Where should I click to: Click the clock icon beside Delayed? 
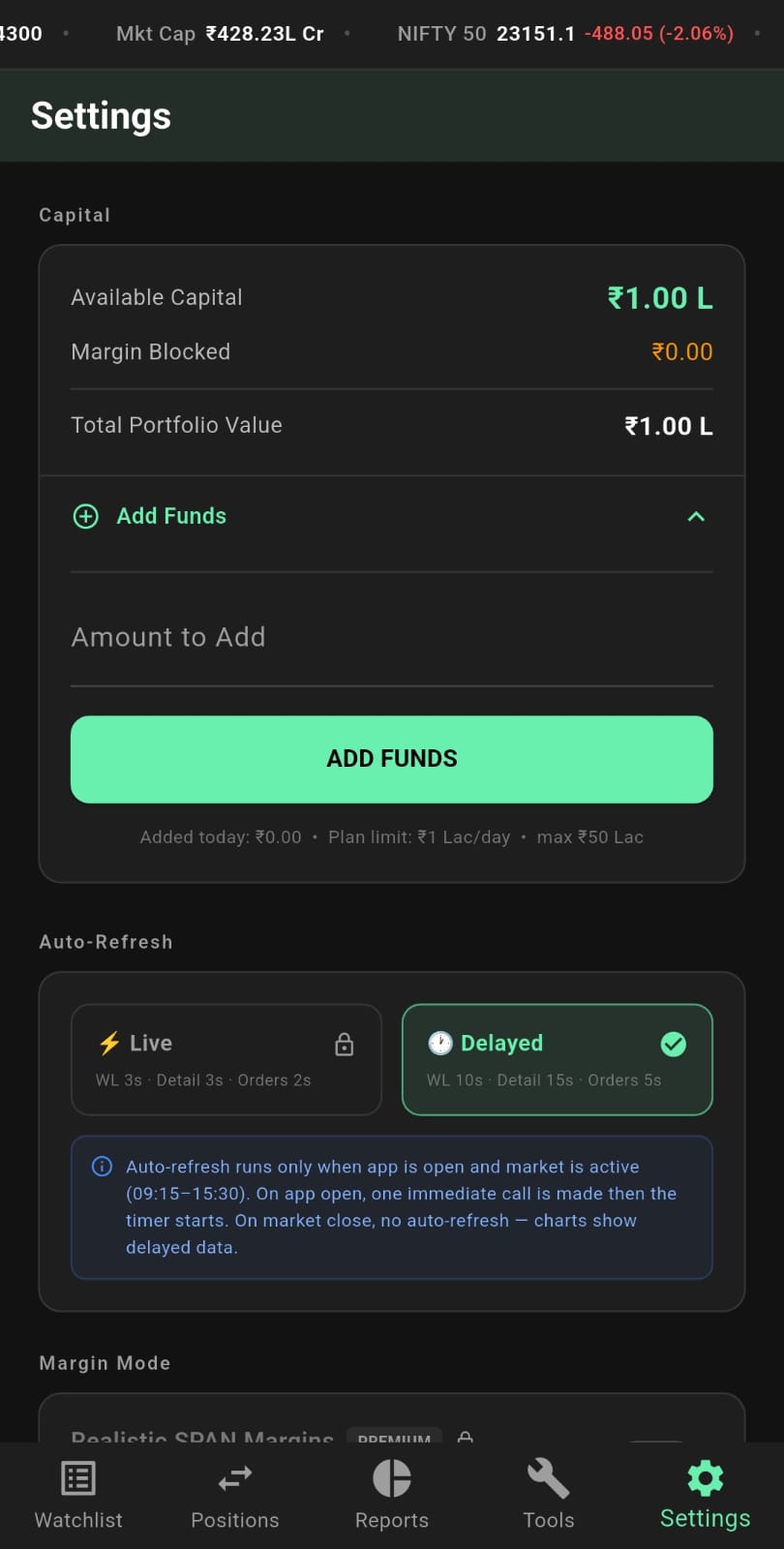(440, 1043)
